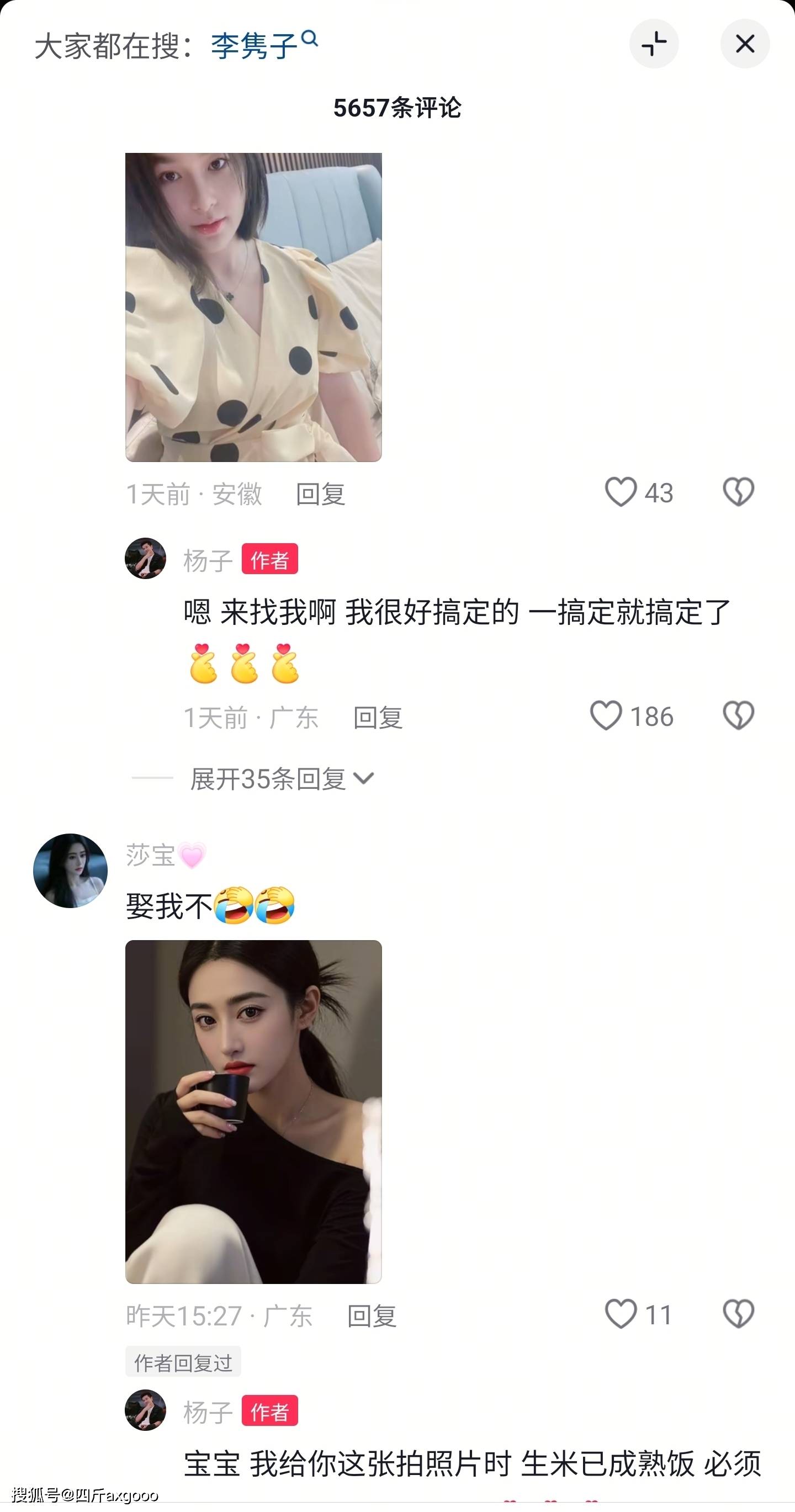Image resolution: width=795 pixels, height=1512 pixels.
Task: Dislike 杨子's reply with 186 likes
Action: click(x=738, y=716)
